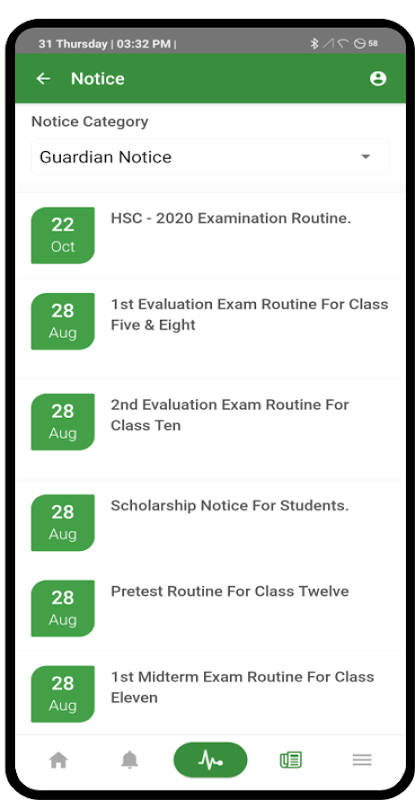Screen dimensions: 415x800
Task: Open 1st Evaluation Exam Routine Class Five & Eight
Action: click(210, 329)
